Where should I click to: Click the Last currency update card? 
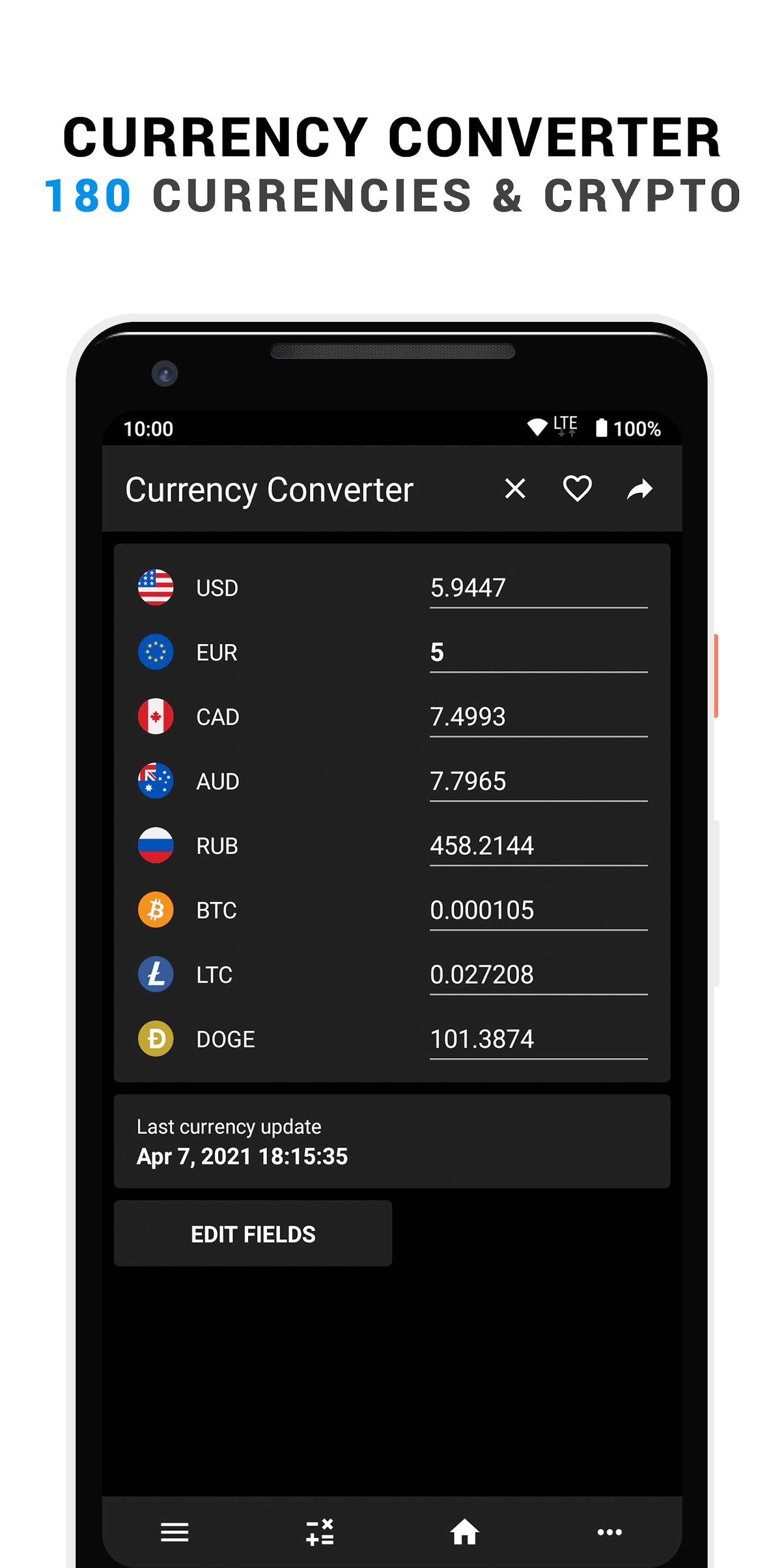392,1142
